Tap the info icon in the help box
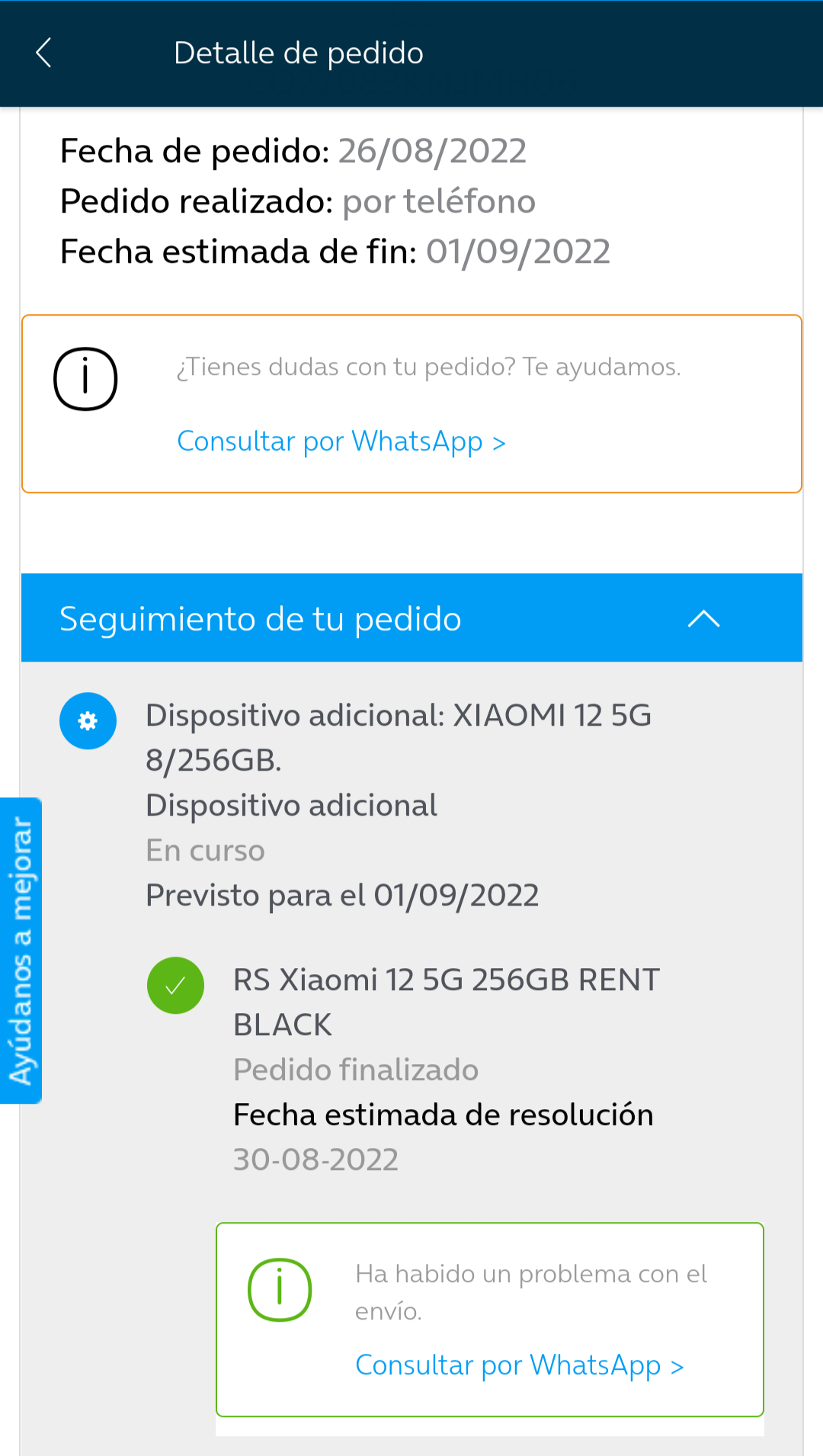The width and height of the screenshot is (823, 1456). pyautogui.click(x=85, y=379)
